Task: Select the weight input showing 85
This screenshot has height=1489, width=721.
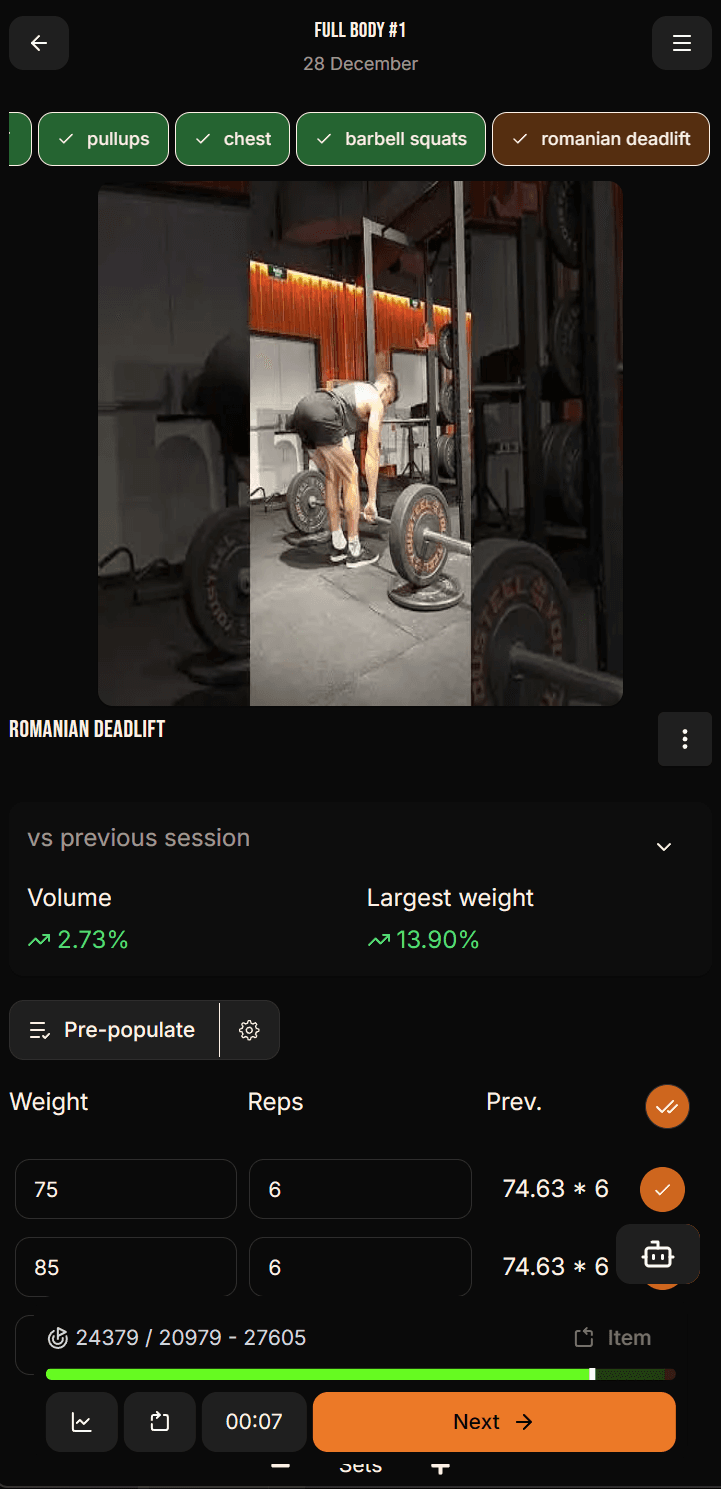Action: (x=125, y=1267)
